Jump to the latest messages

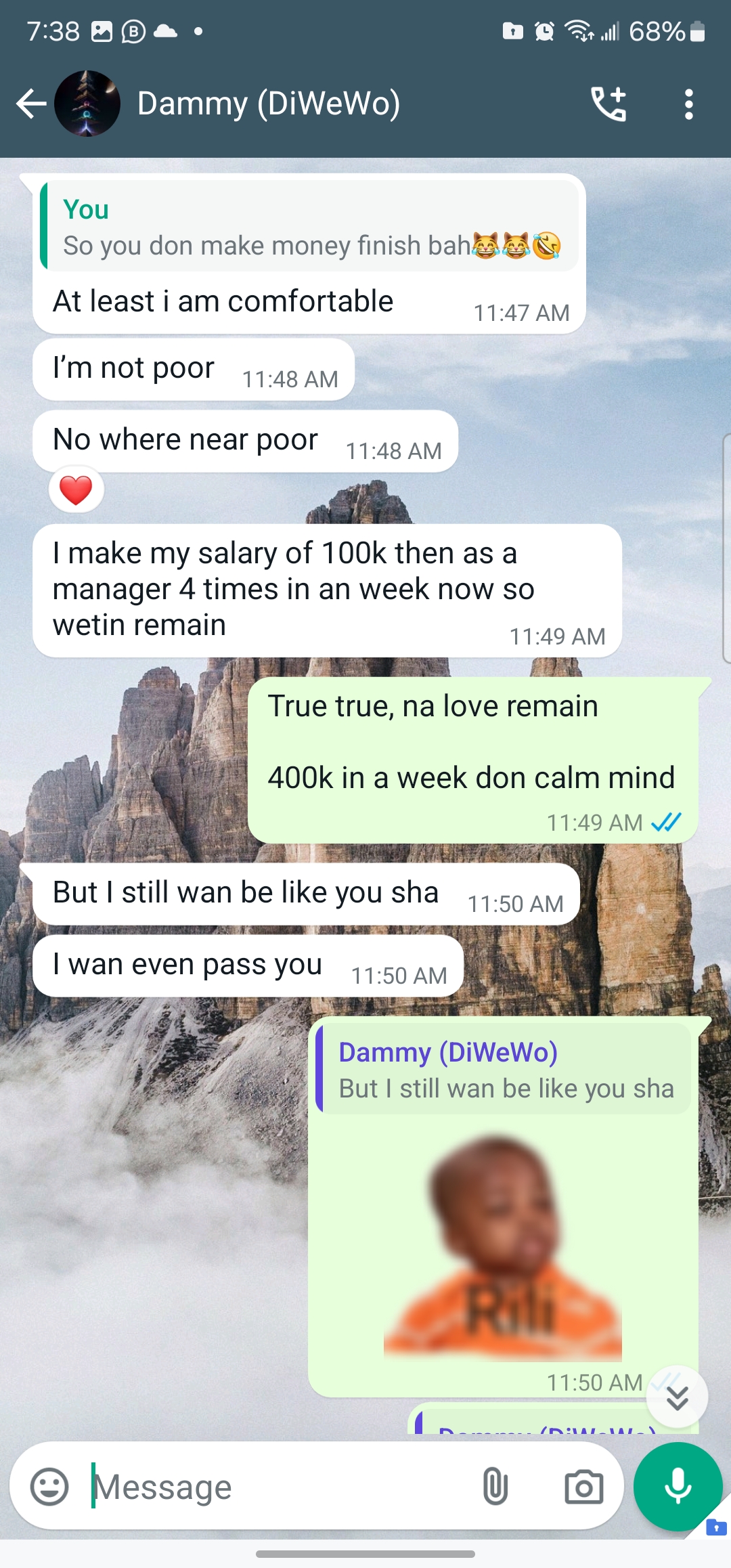coord(677,1397)
